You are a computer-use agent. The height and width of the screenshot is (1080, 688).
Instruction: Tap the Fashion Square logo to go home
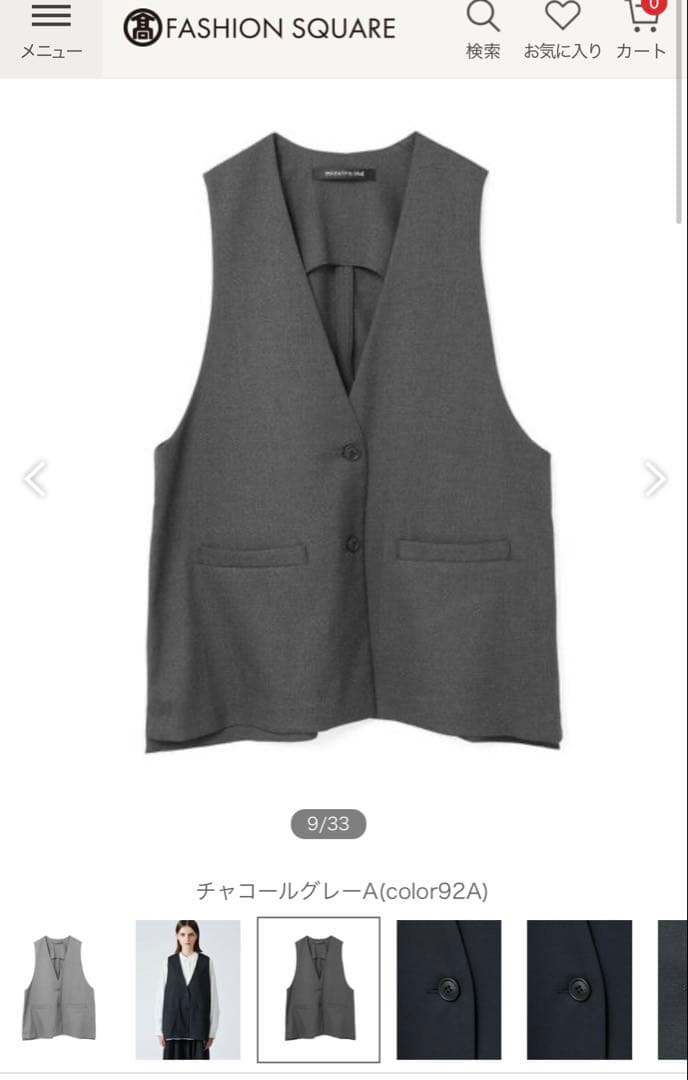click(259, 28)
